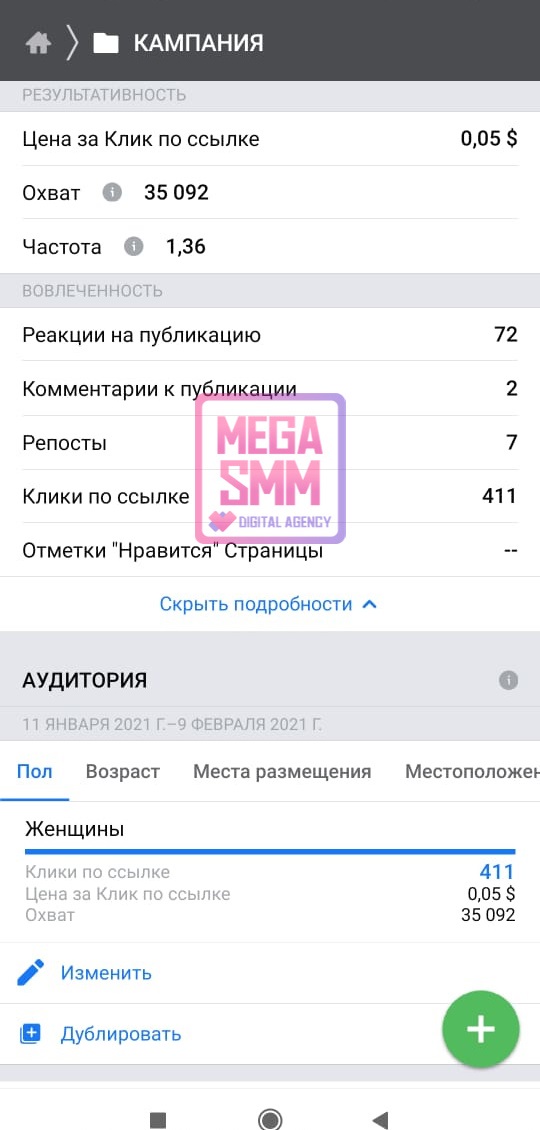The height and width of the screenshot is (1130, 540).
Task: Go to the home icon in breadcrumb
Action: [x=38, y=44]
